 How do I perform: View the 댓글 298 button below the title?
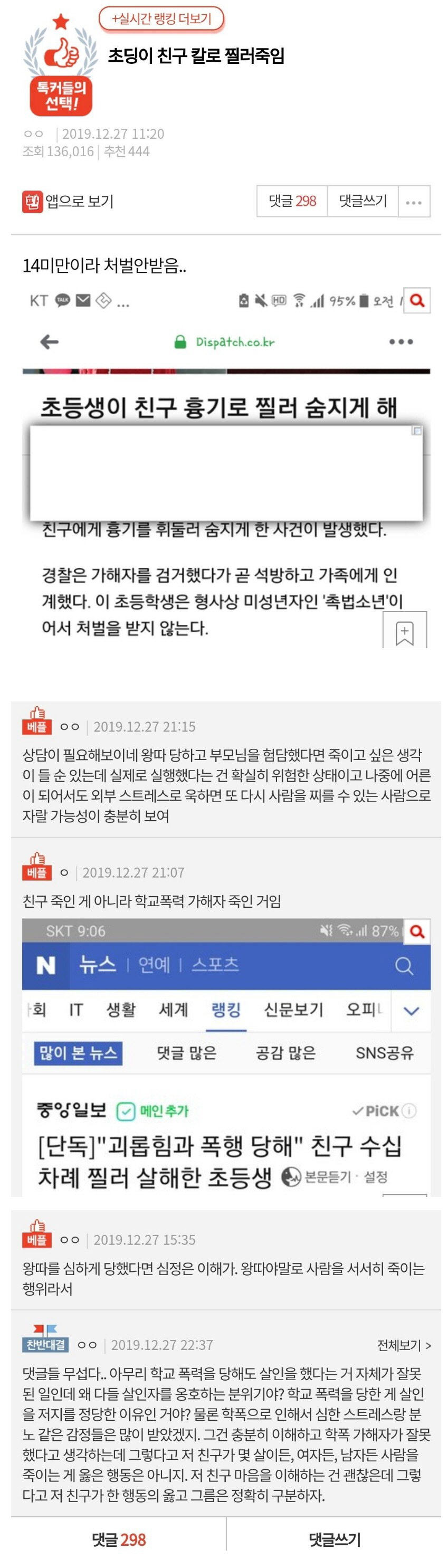[292, 201]
